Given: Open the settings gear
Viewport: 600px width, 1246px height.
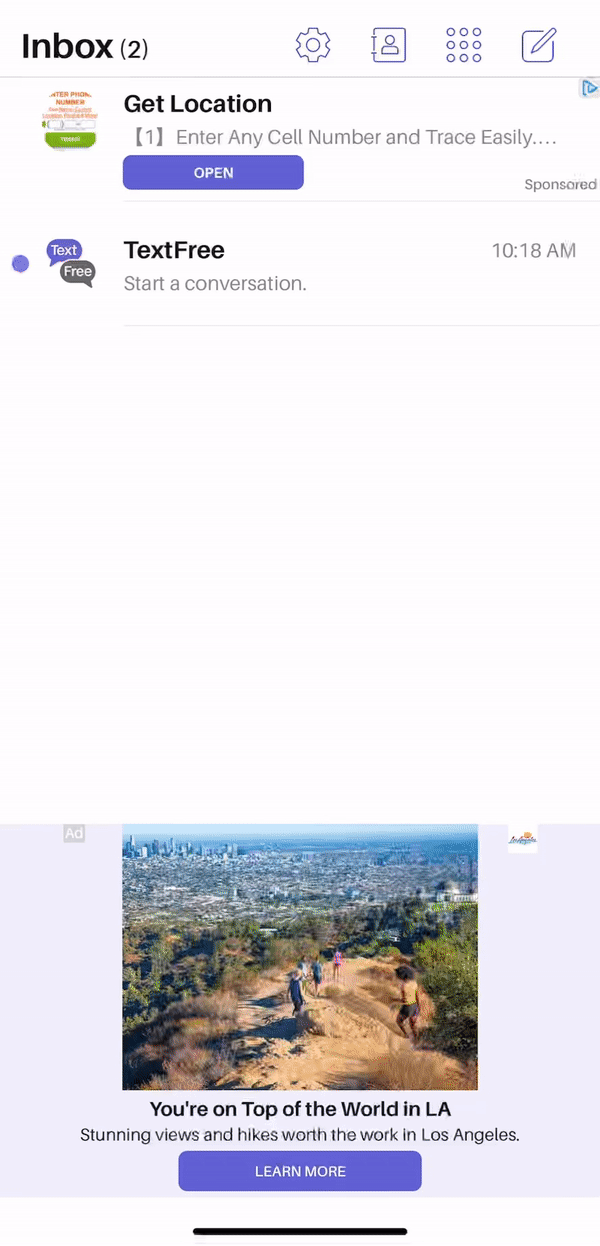Looking at the screenshot, I should tap(313, 45).
